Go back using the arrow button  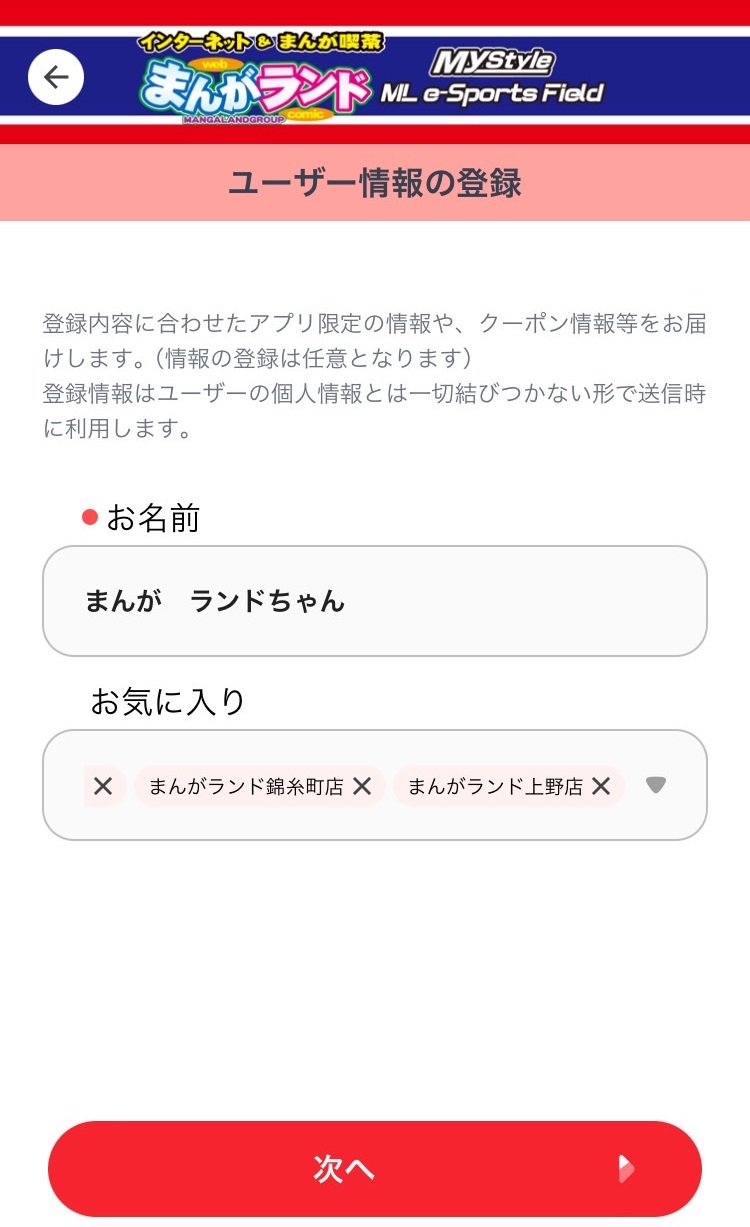point(56,77)
